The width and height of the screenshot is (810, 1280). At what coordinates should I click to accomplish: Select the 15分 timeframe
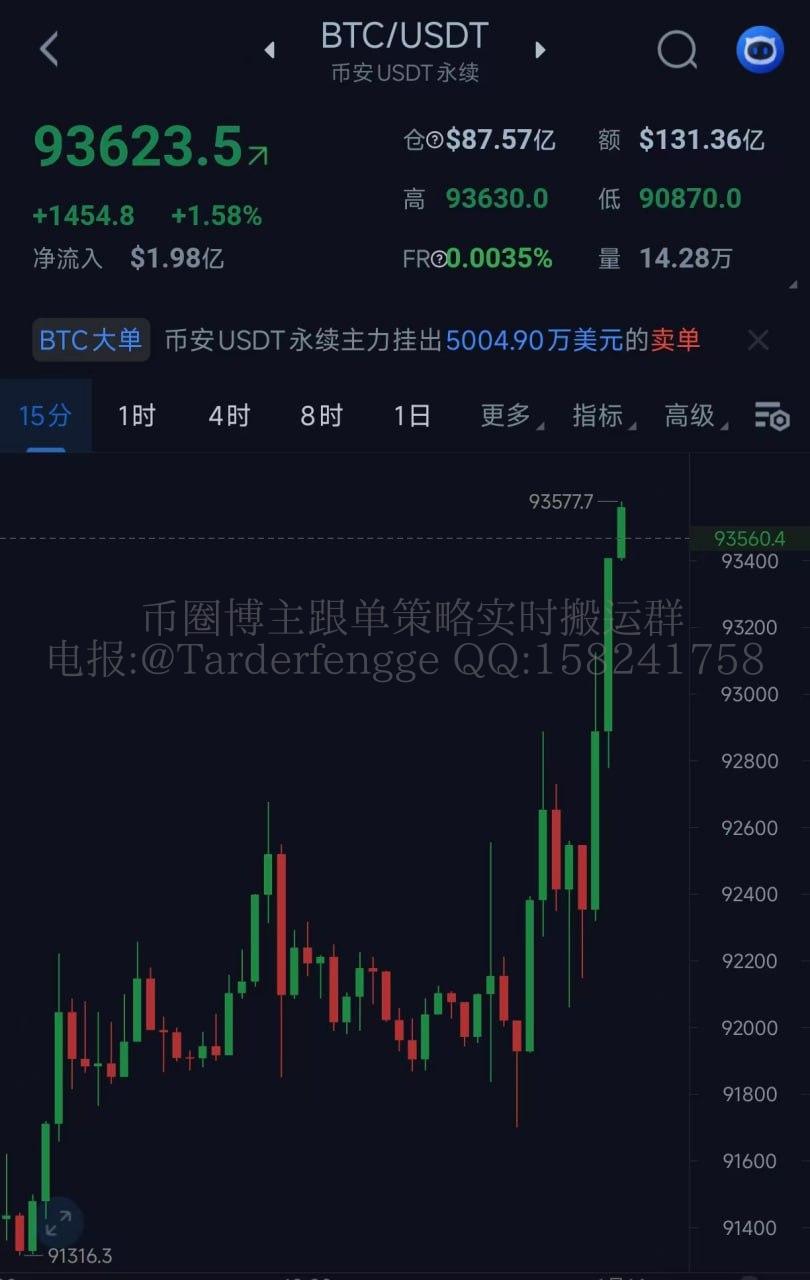(x=45, y=415)
